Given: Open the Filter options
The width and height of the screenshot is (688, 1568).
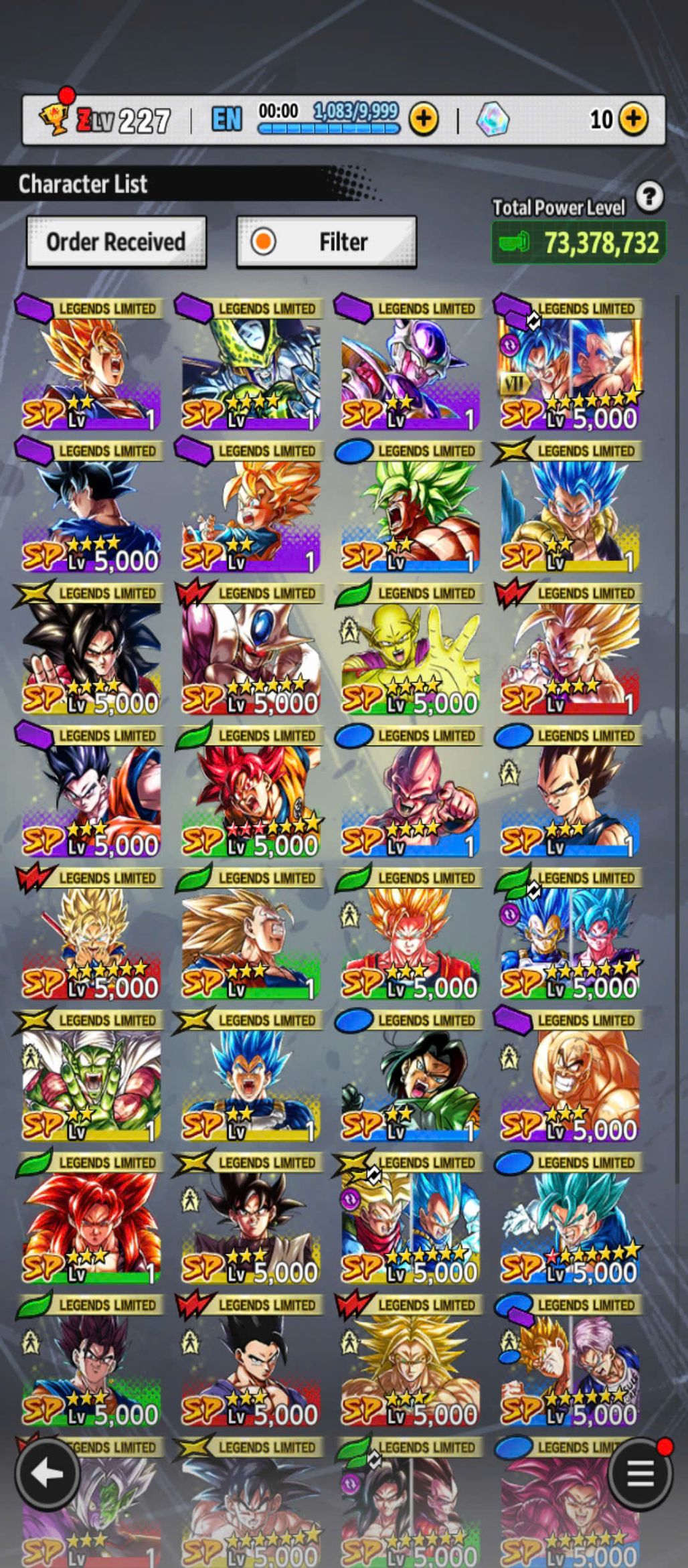Looking at the screenshot, I should (327, 242).
